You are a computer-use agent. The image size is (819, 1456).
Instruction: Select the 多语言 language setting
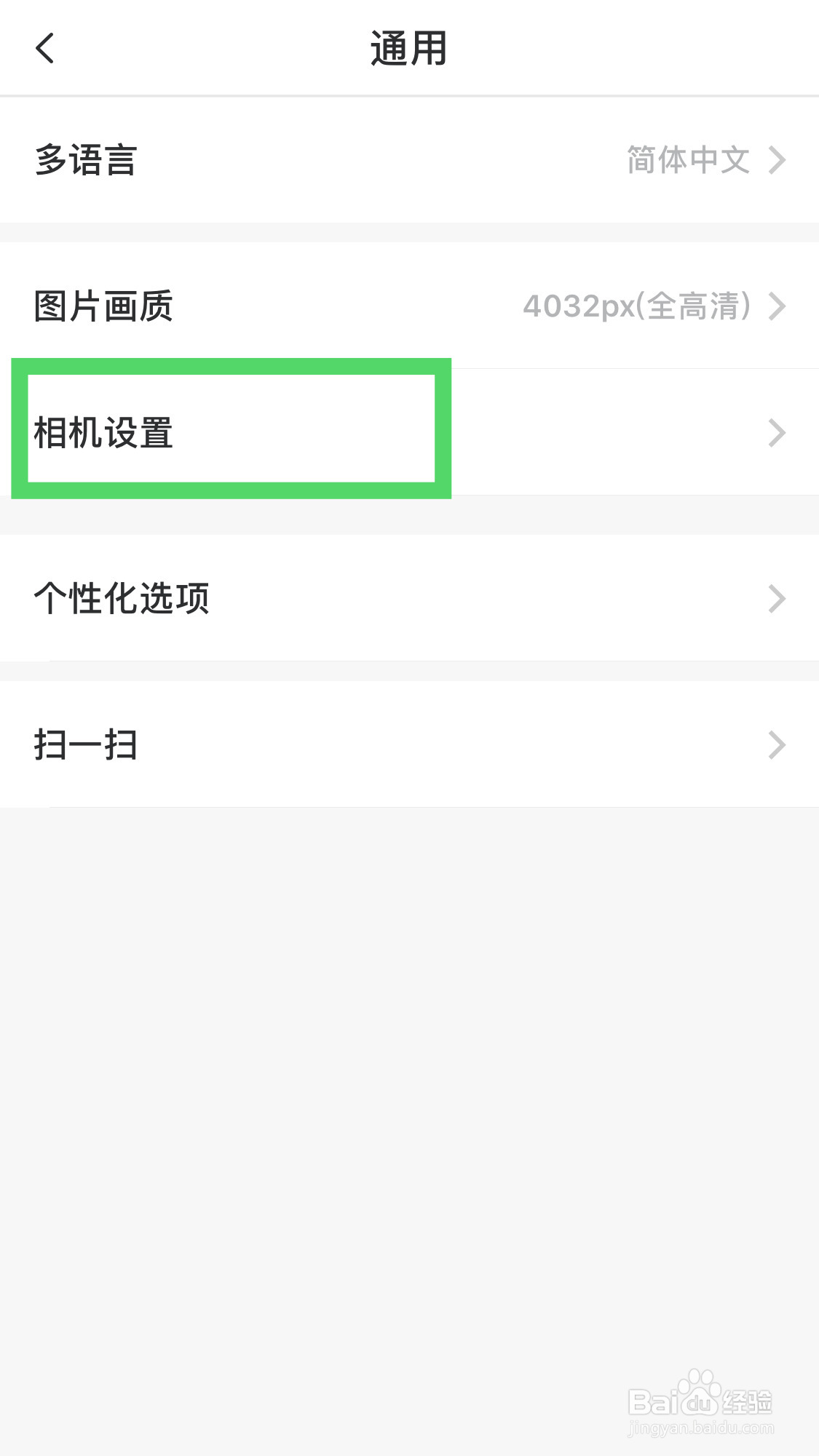coord(85,161)
